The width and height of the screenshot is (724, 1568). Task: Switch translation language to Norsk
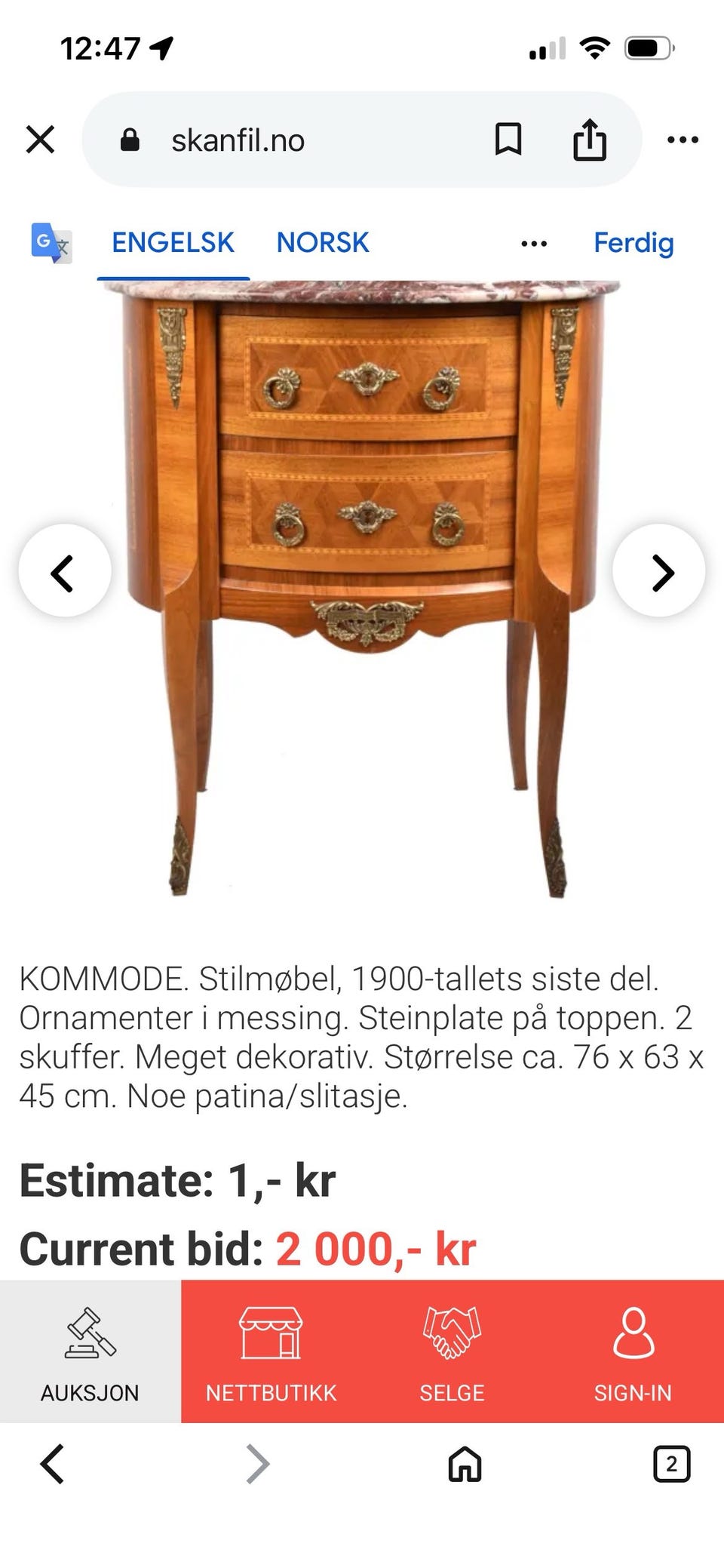coord(322,242)
